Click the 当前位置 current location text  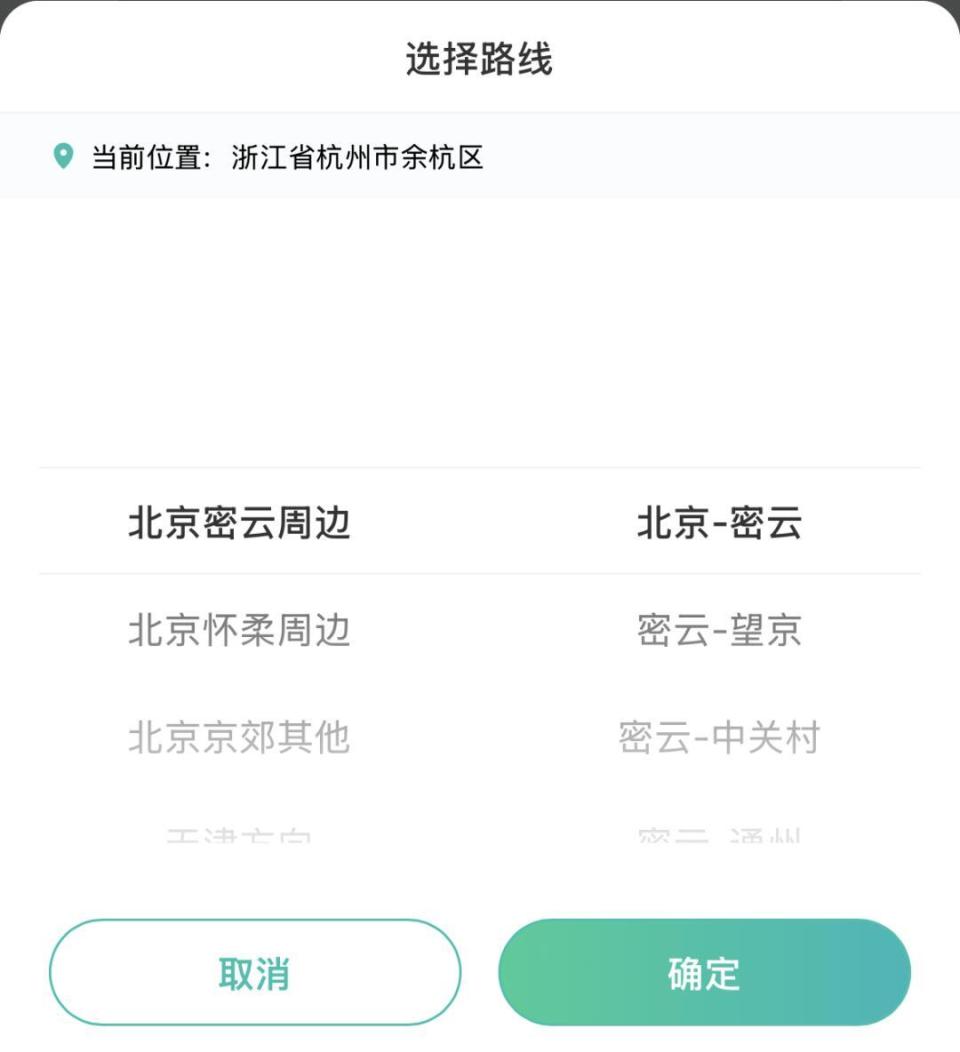click(150, 156)
